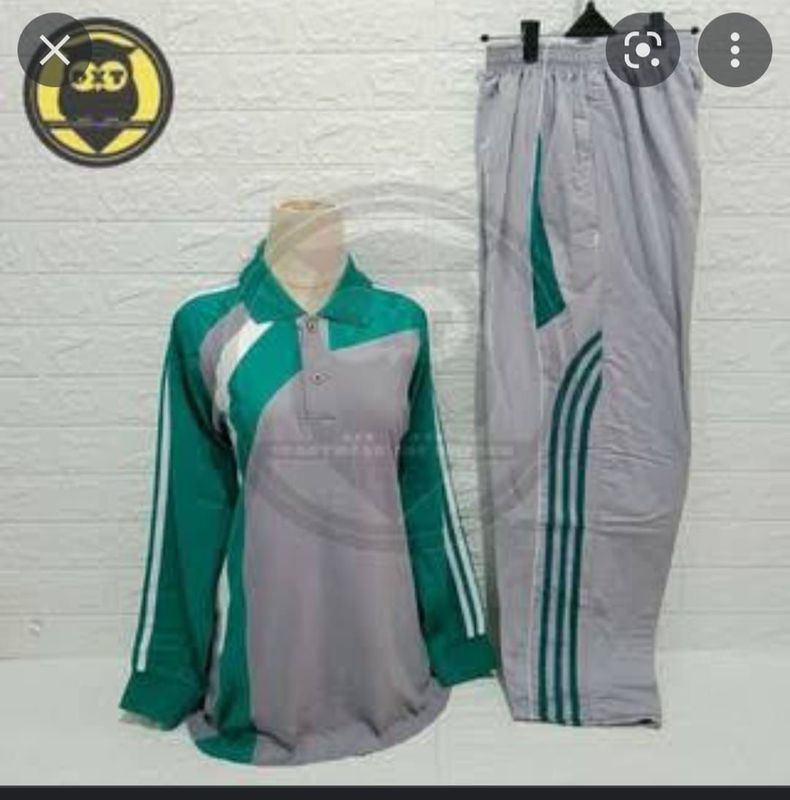Close the image viewer
Screen dimensions: 790x800
tap(54, 49)
